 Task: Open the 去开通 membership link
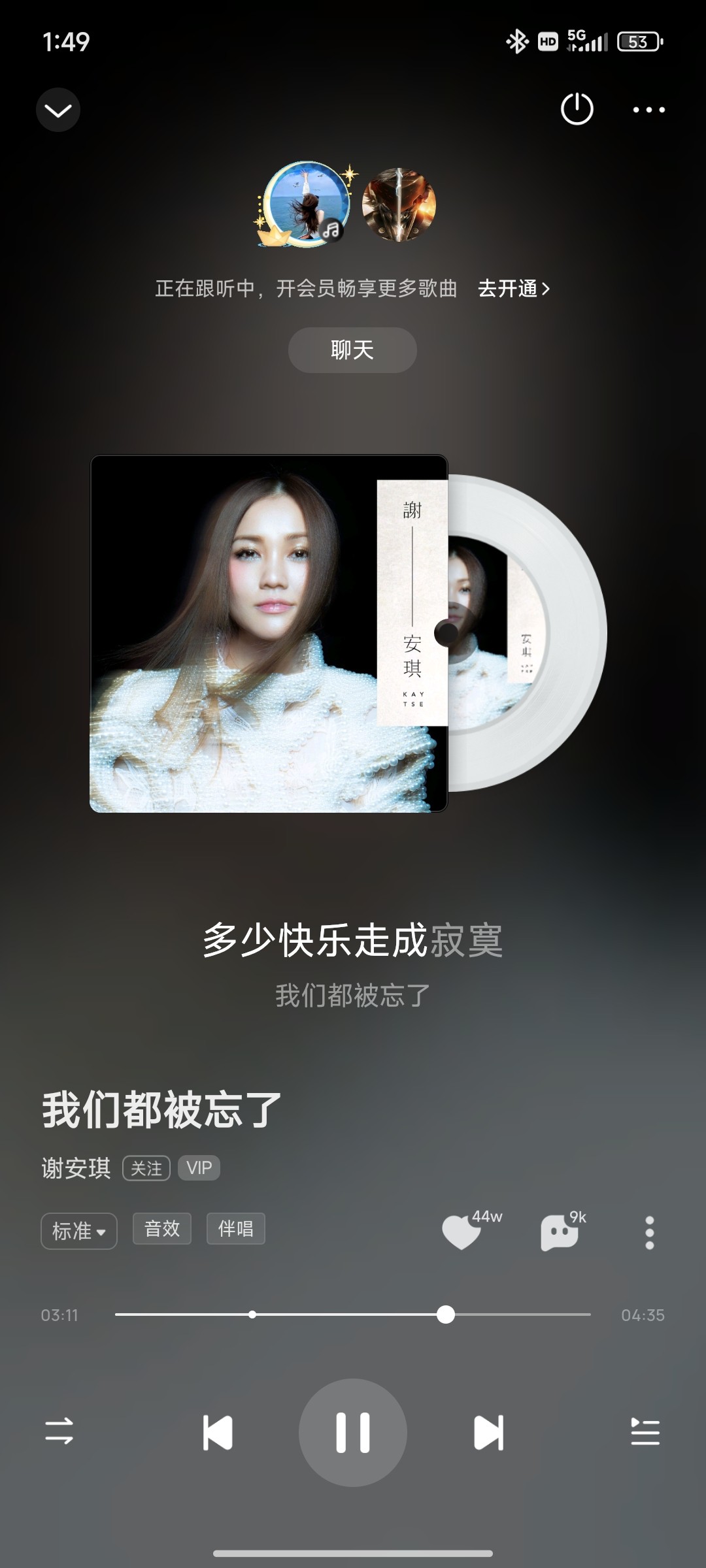[514, 288]
